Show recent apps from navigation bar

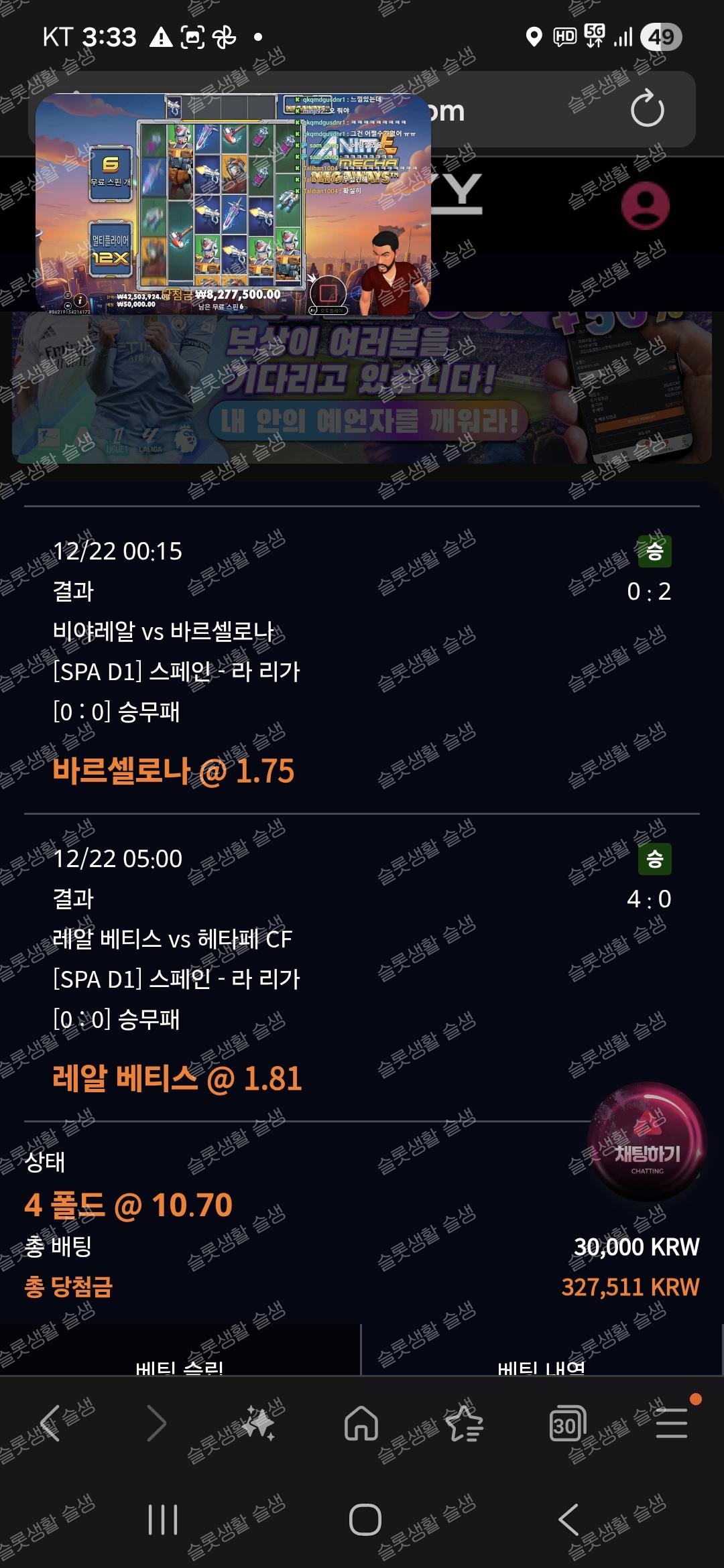click(x=162, y=1520)
